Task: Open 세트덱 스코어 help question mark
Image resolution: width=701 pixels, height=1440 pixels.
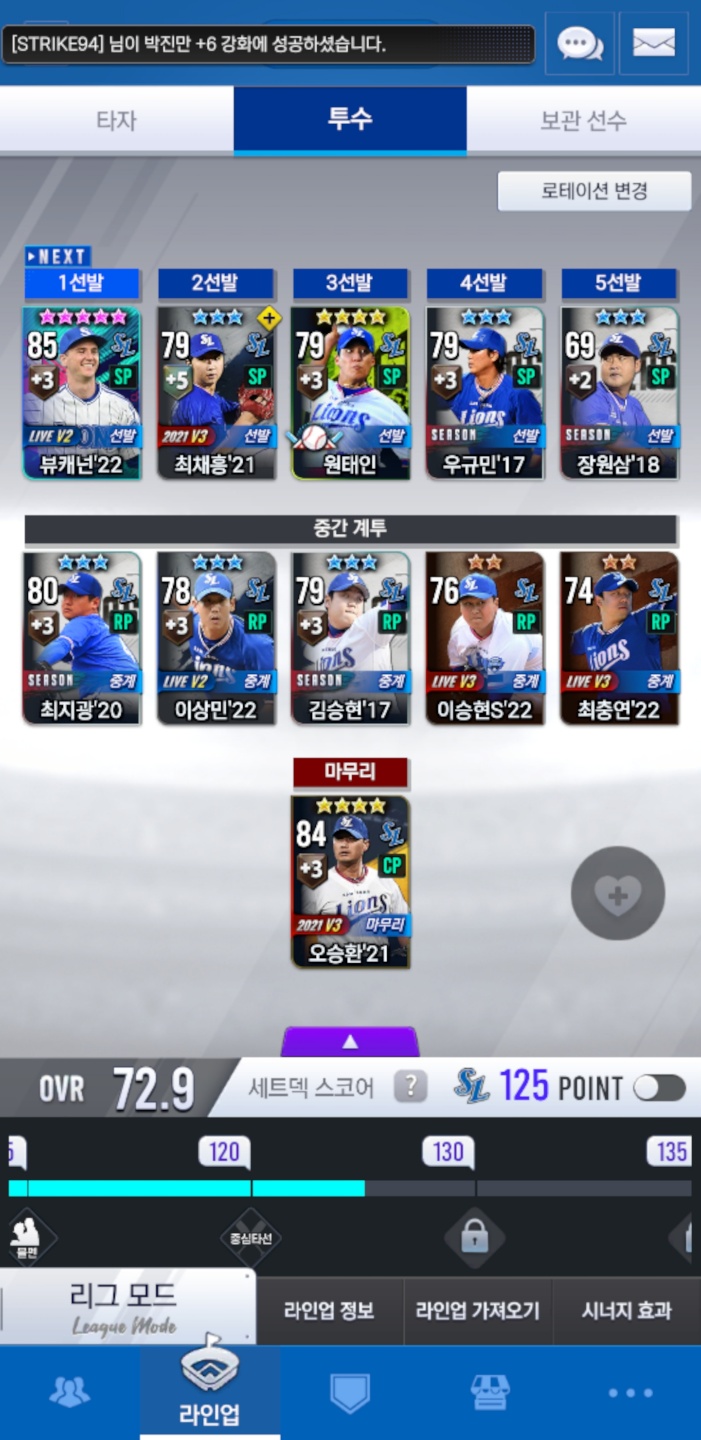Action: click(410, 1087)
